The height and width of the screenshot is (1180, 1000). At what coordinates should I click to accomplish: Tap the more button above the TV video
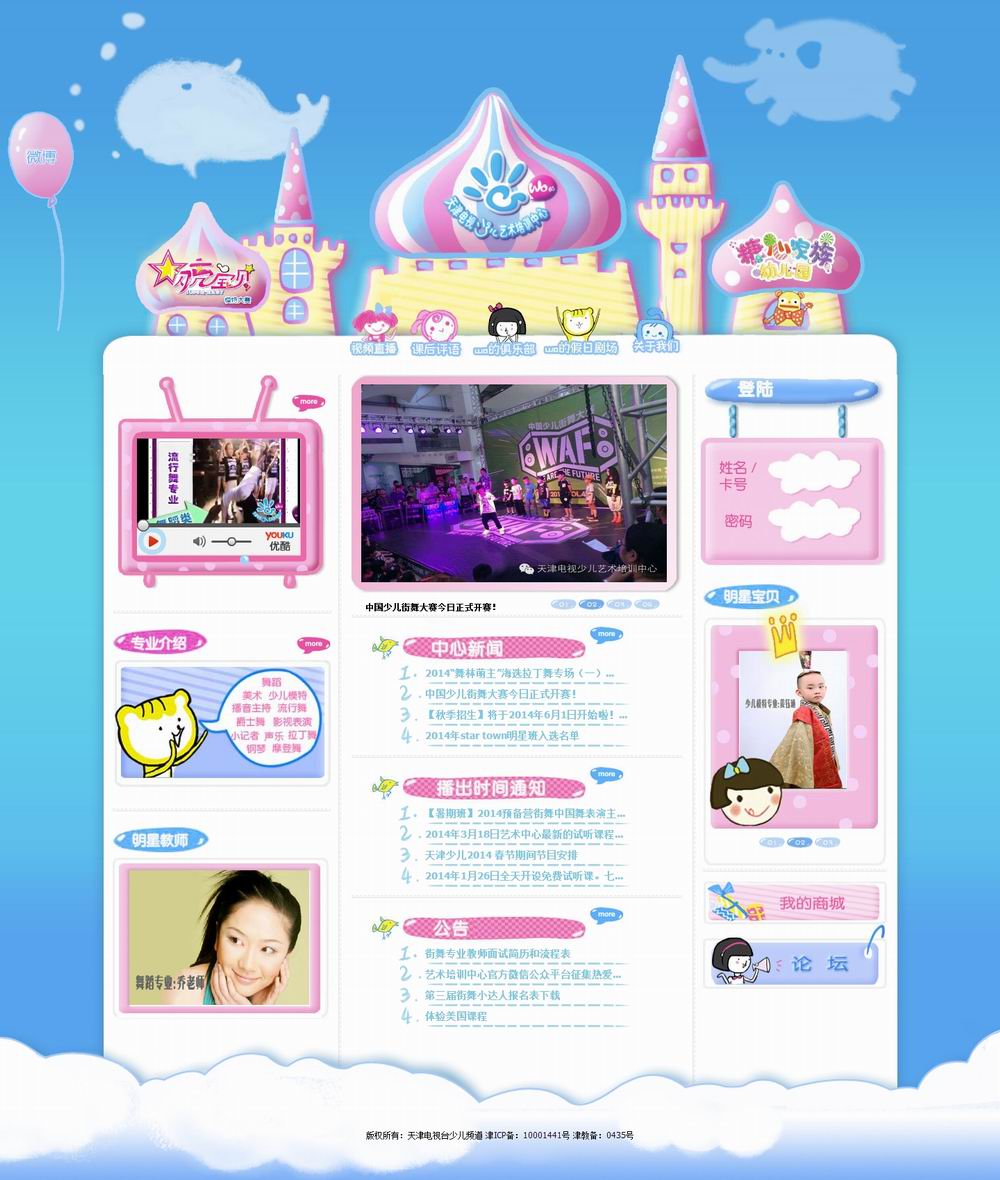pos(308,402)
